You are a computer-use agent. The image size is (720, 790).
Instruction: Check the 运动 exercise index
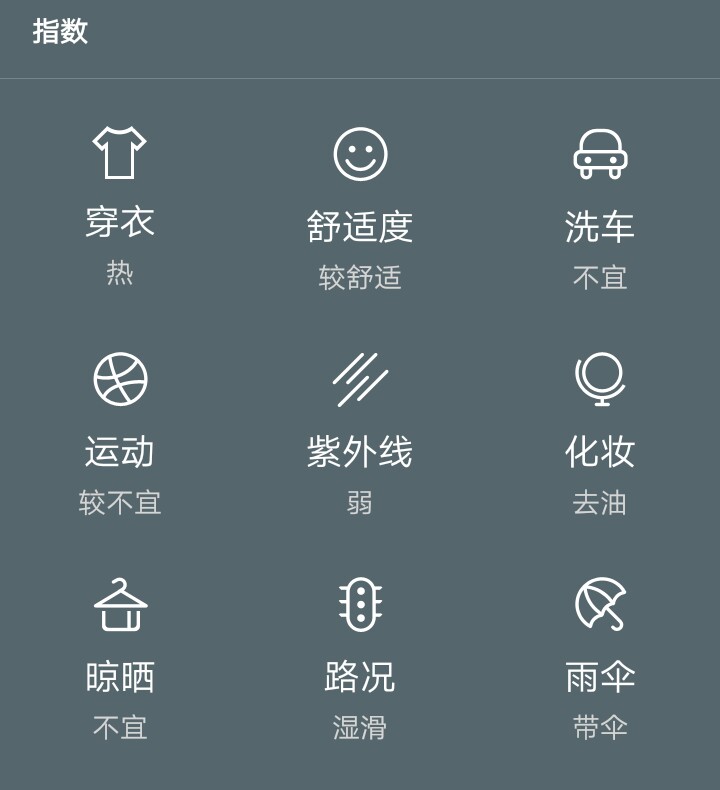[120, 432]
